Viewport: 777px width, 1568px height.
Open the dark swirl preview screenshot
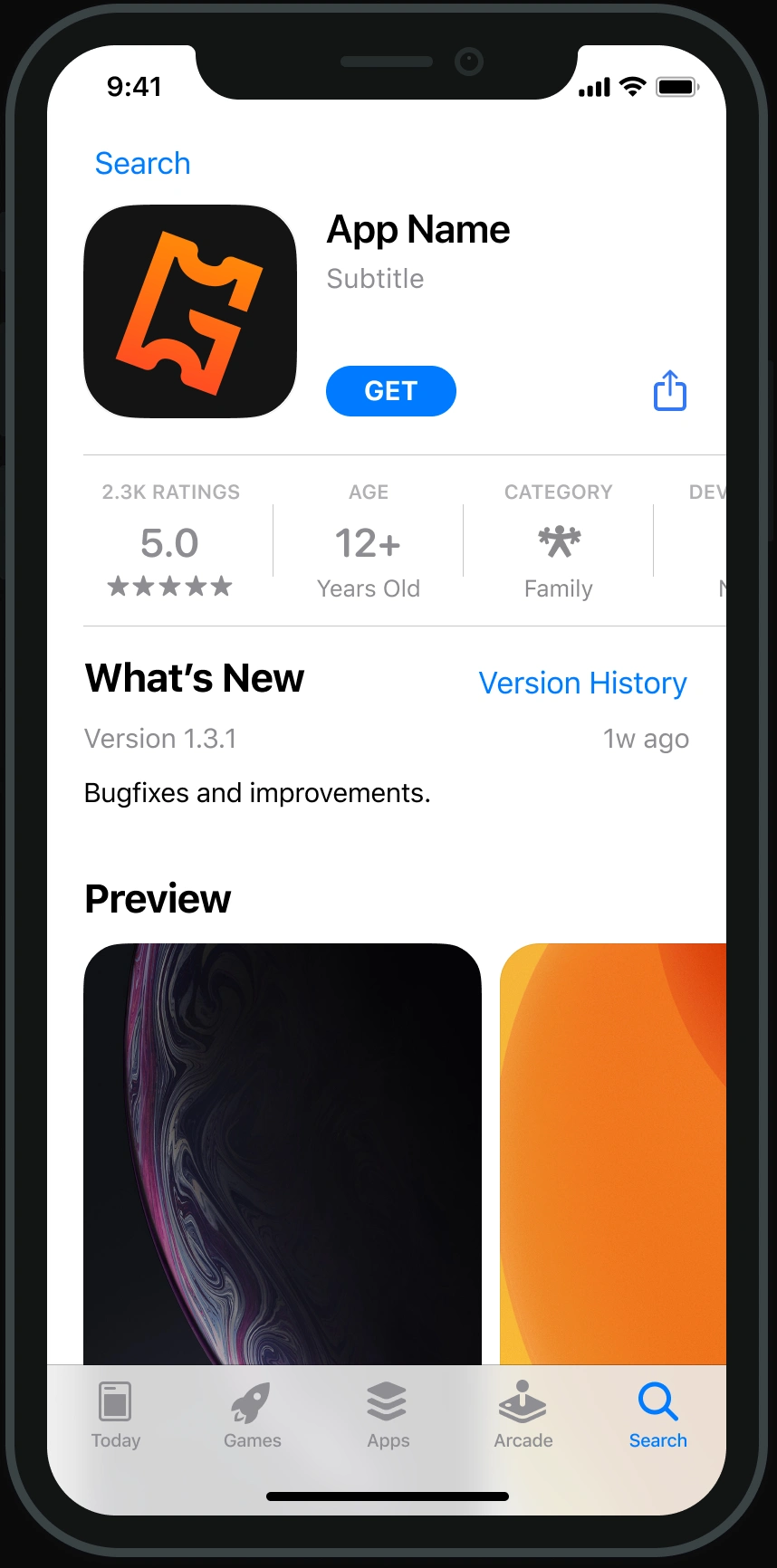pos(282,1150)
